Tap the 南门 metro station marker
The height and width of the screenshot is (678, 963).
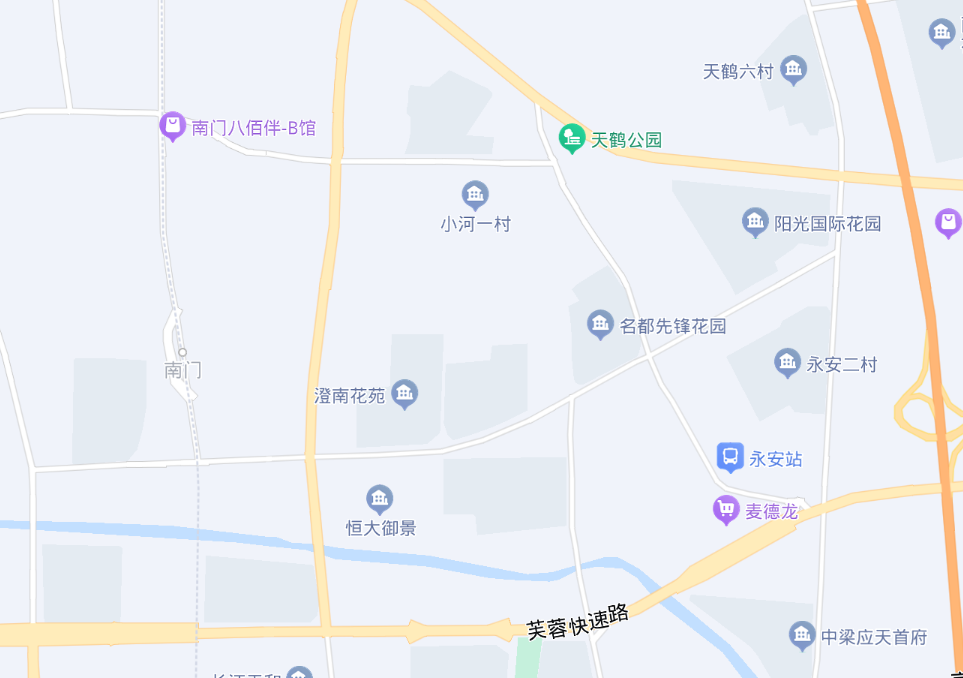coord(182,352)
